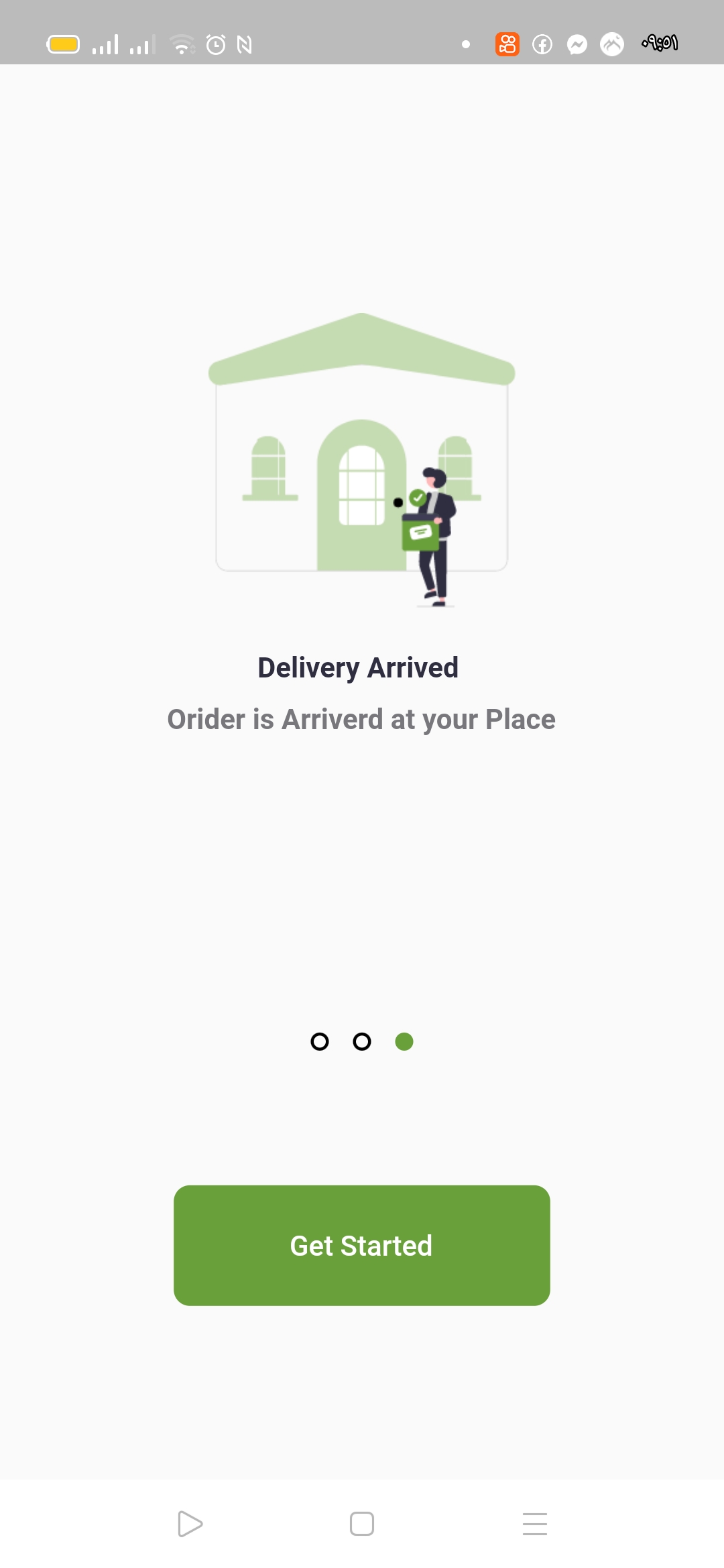Select the second onboarding page dot
This screenshot has width=724, height=1568.
click(362, 1041)
